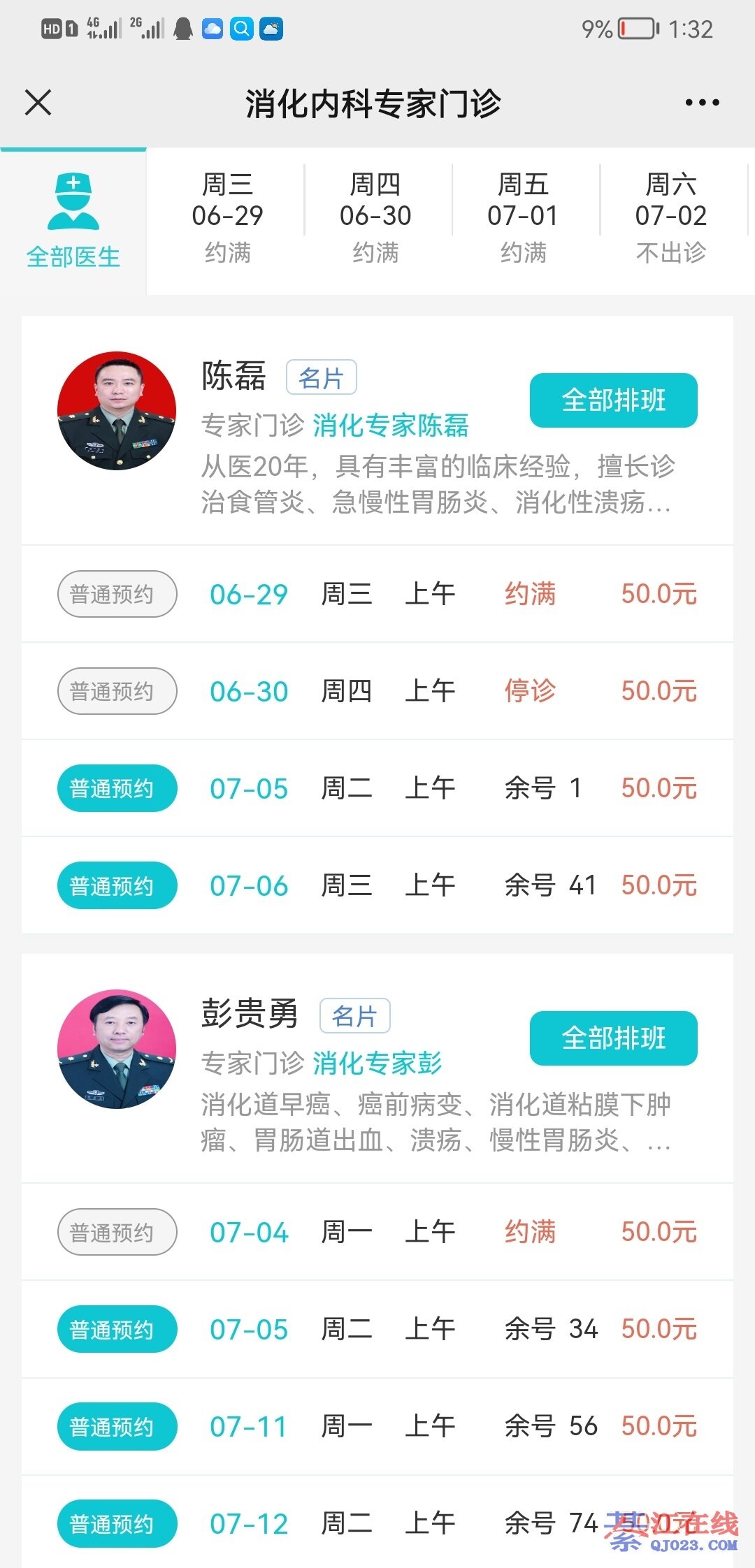
Task: Tap 彭贵勇's profile photo
Action: tap(117, 1049)
